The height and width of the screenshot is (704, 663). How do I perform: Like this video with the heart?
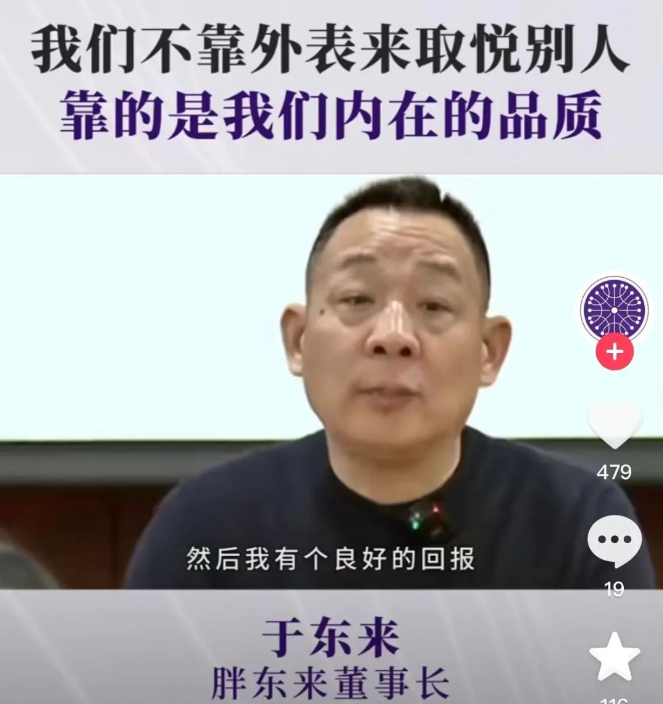(614, 425)
